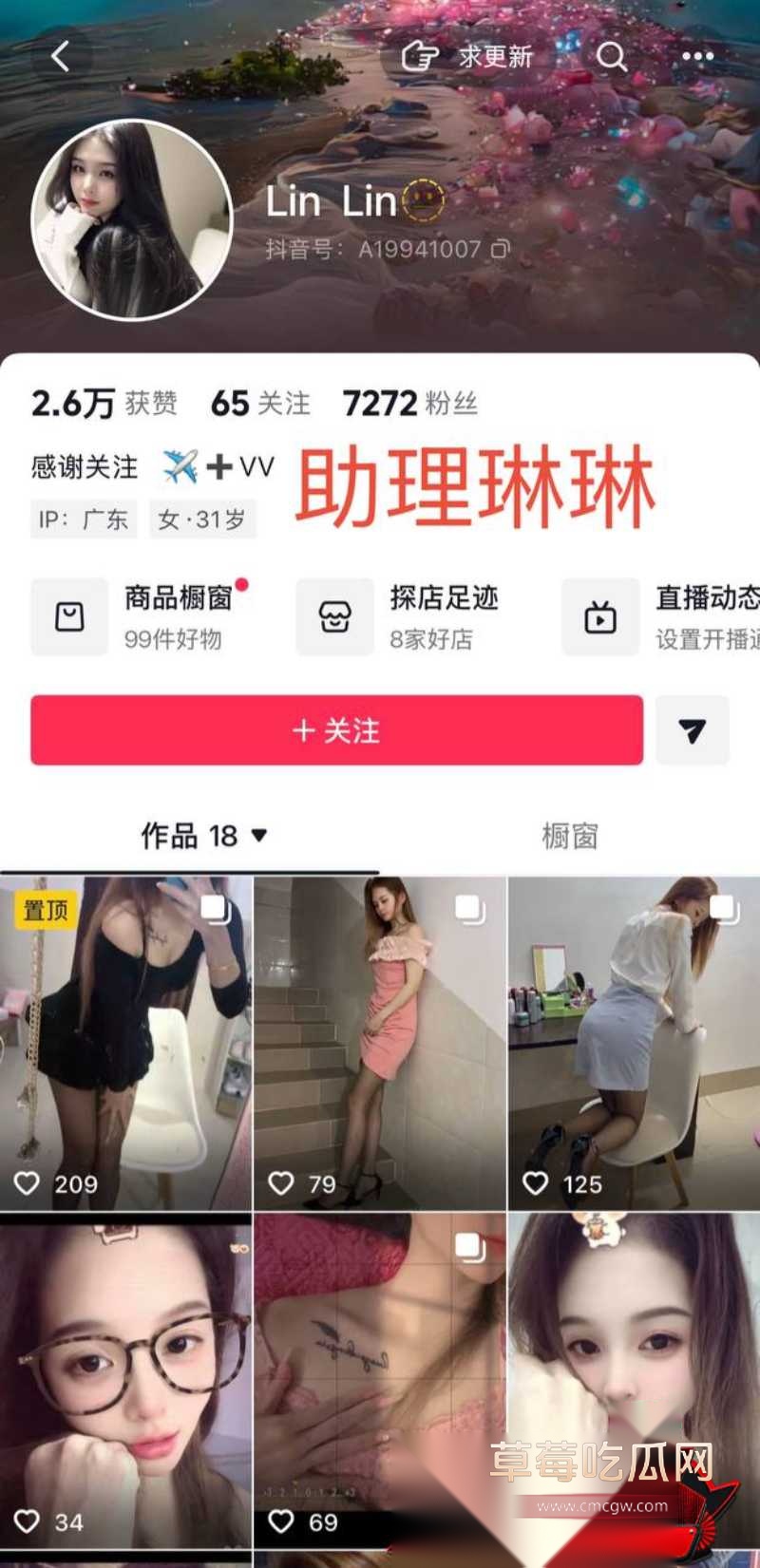Open the post with 79 likes
This screenshot has height=1568, width=760.
[x=380, y=1043]
